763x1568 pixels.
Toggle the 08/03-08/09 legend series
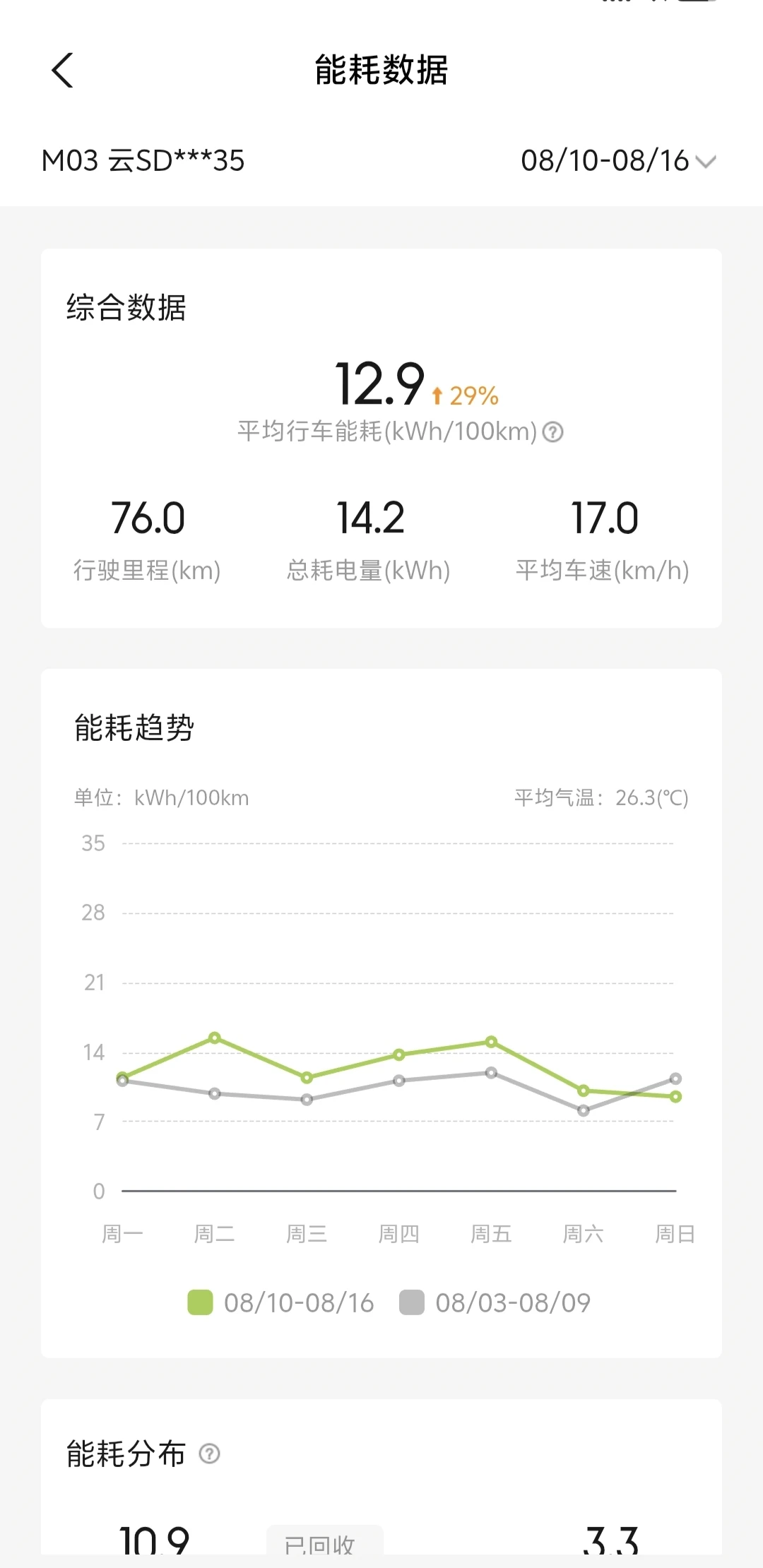[495, 1302]
